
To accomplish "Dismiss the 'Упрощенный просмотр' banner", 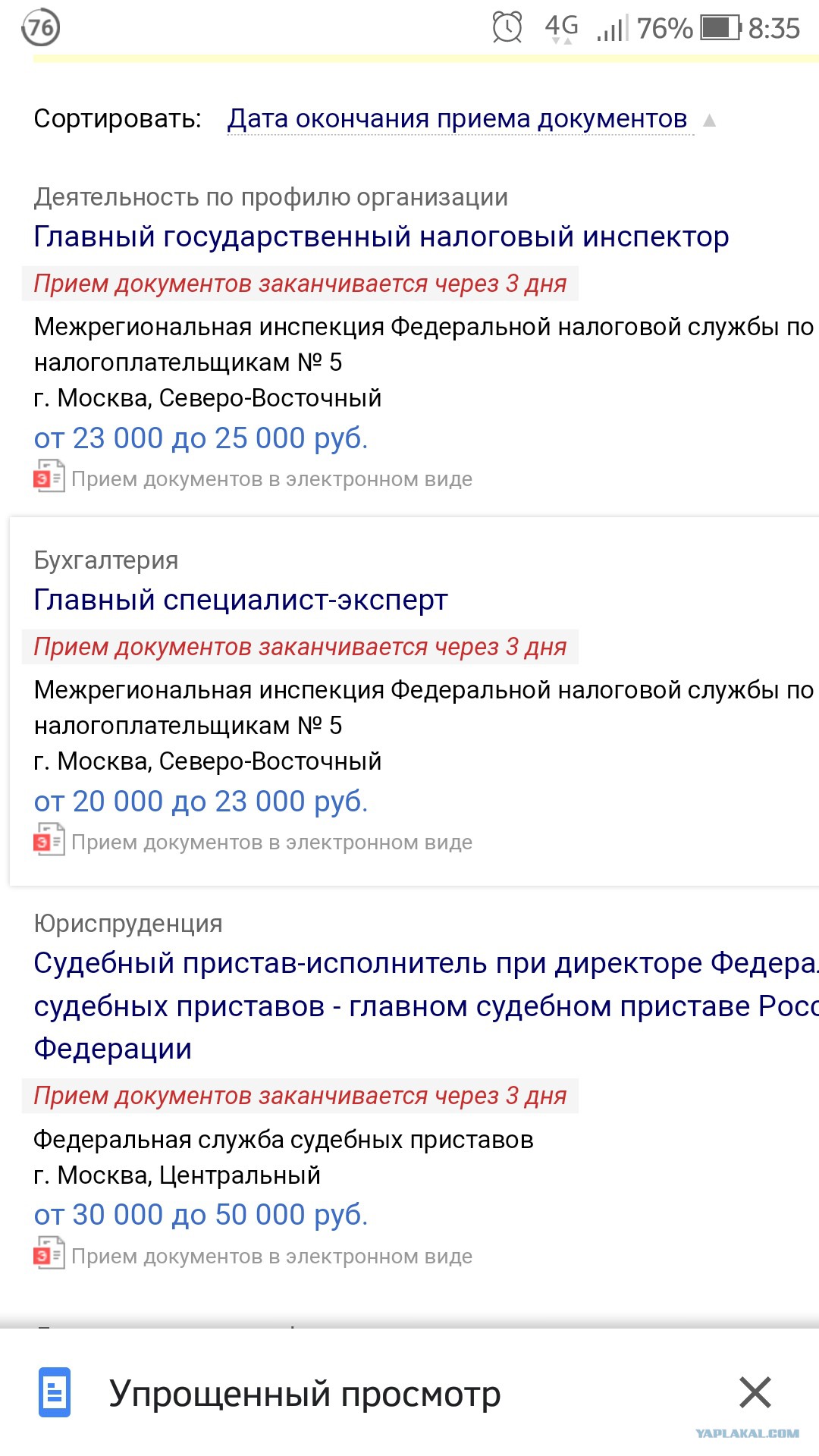I will point(755,1392).
